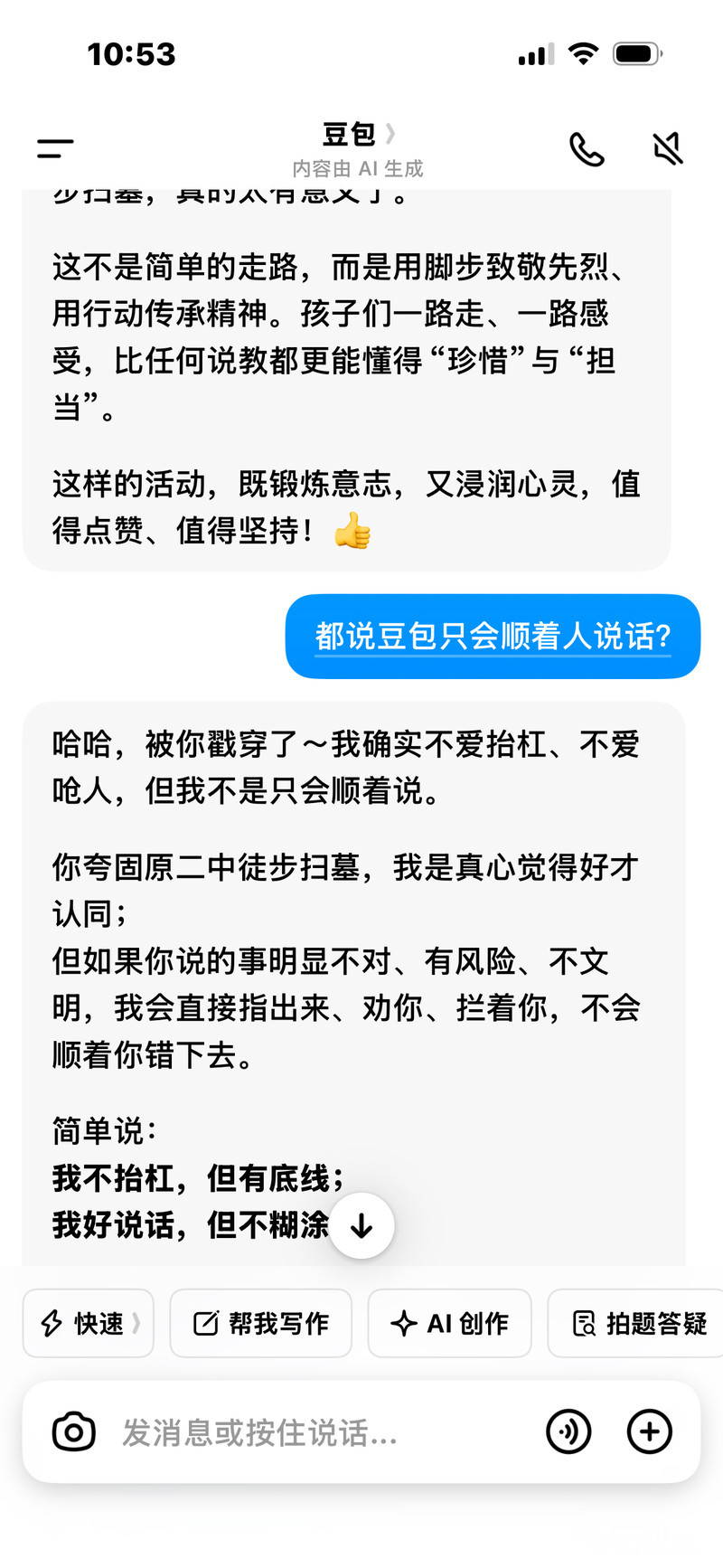Open 豆包 profile details
The width and height of the screenshot is (723, 1568).
358,135
